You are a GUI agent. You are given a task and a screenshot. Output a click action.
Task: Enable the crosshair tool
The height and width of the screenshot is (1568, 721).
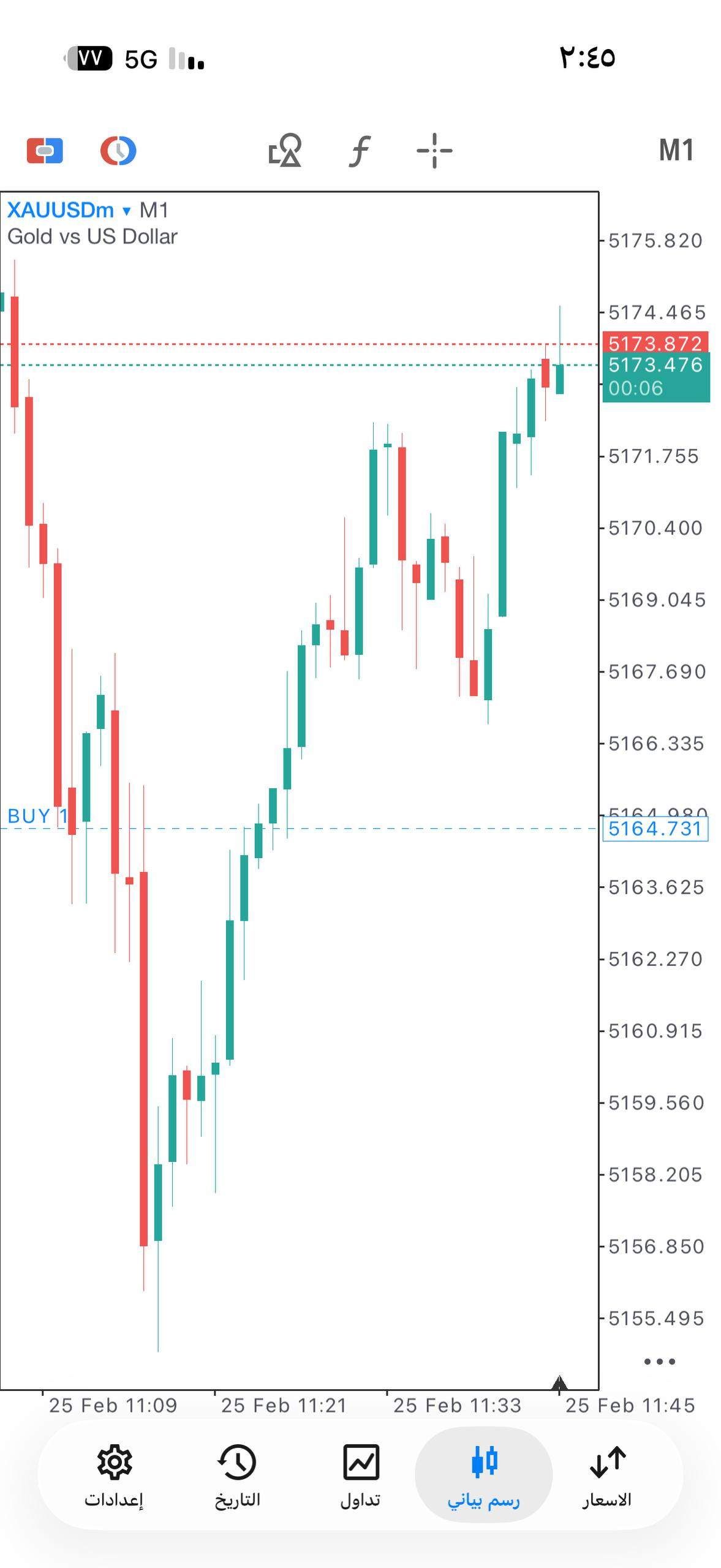coord(434,151)
